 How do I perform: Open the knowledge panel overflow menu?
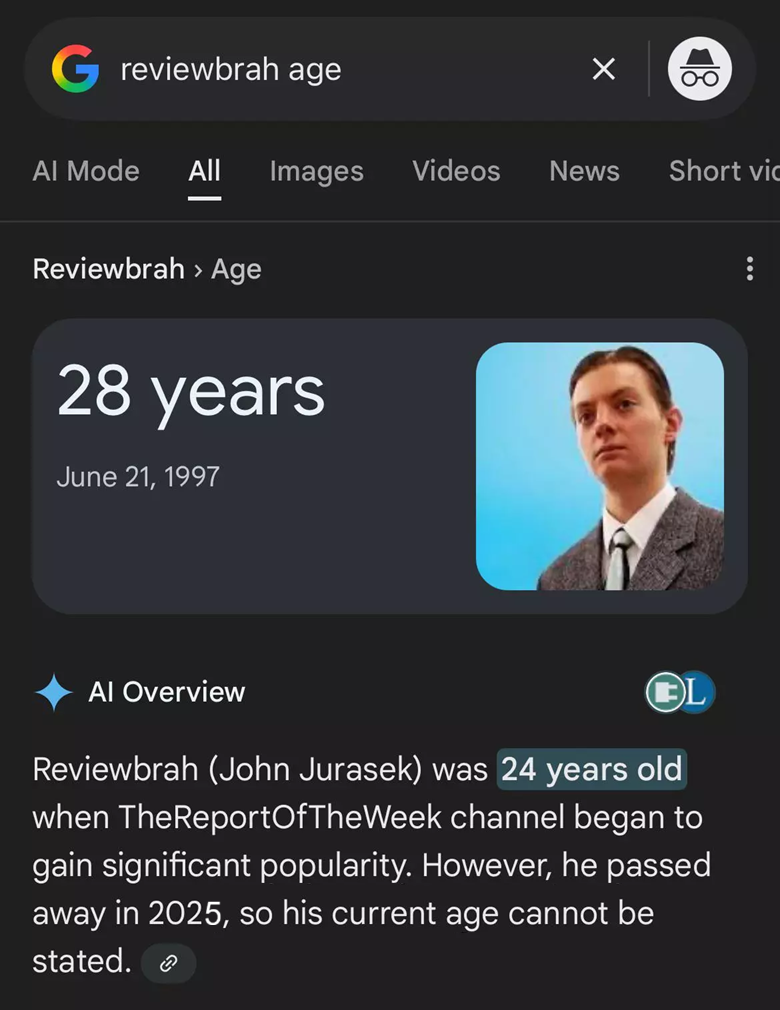click(750, 268)
